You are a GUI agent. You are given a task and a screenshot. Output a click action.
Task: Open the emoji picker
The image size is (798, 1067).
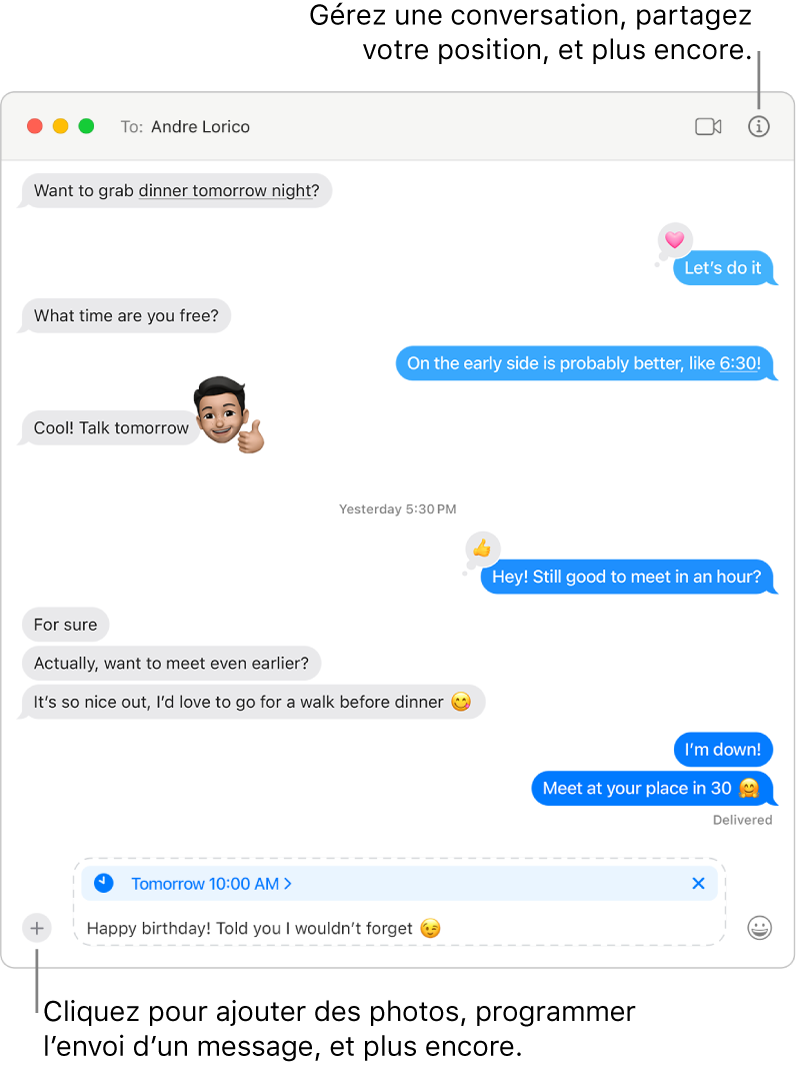pyautogui.click(x=760, y=928)
